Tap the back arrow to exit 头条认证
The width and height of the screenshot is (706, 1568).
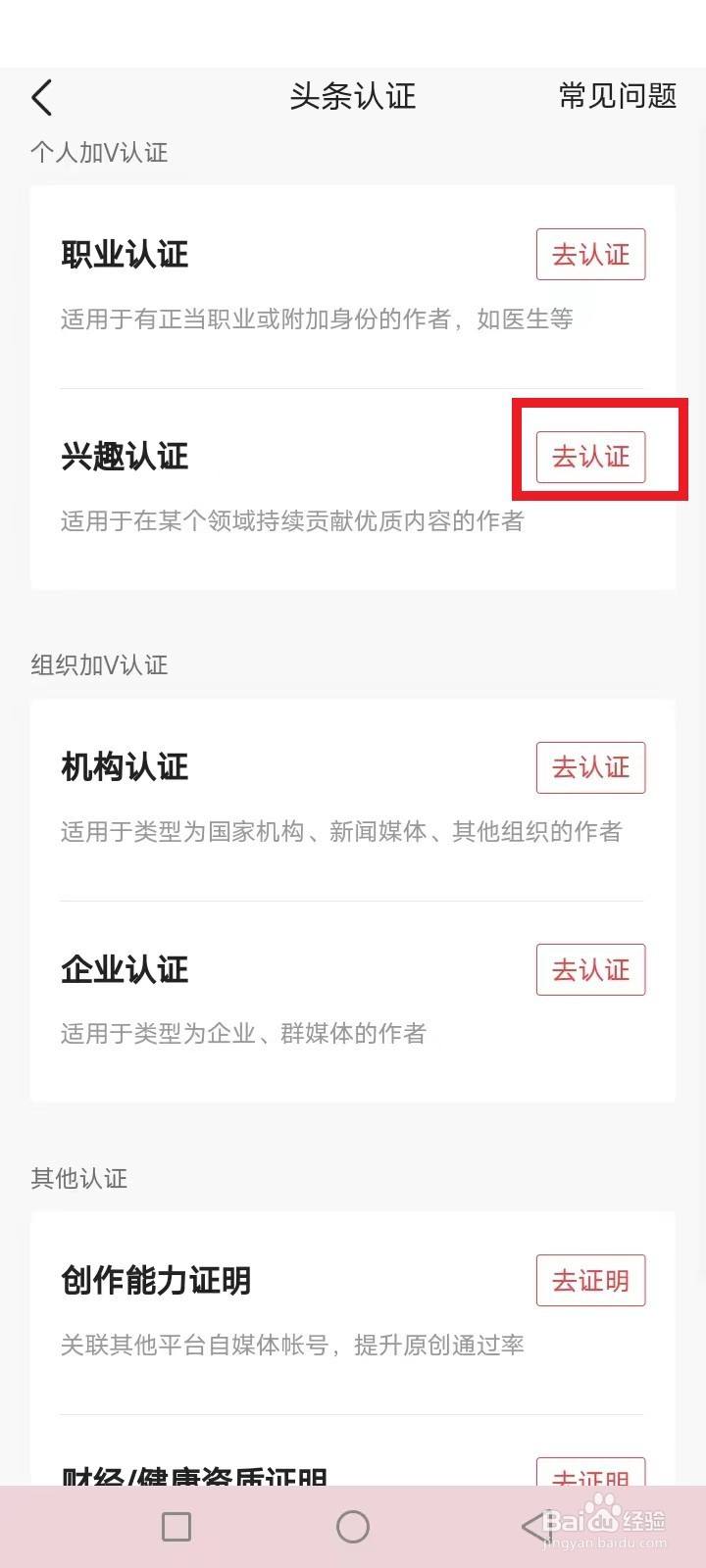pyautogui.click(x=41, y=98)
